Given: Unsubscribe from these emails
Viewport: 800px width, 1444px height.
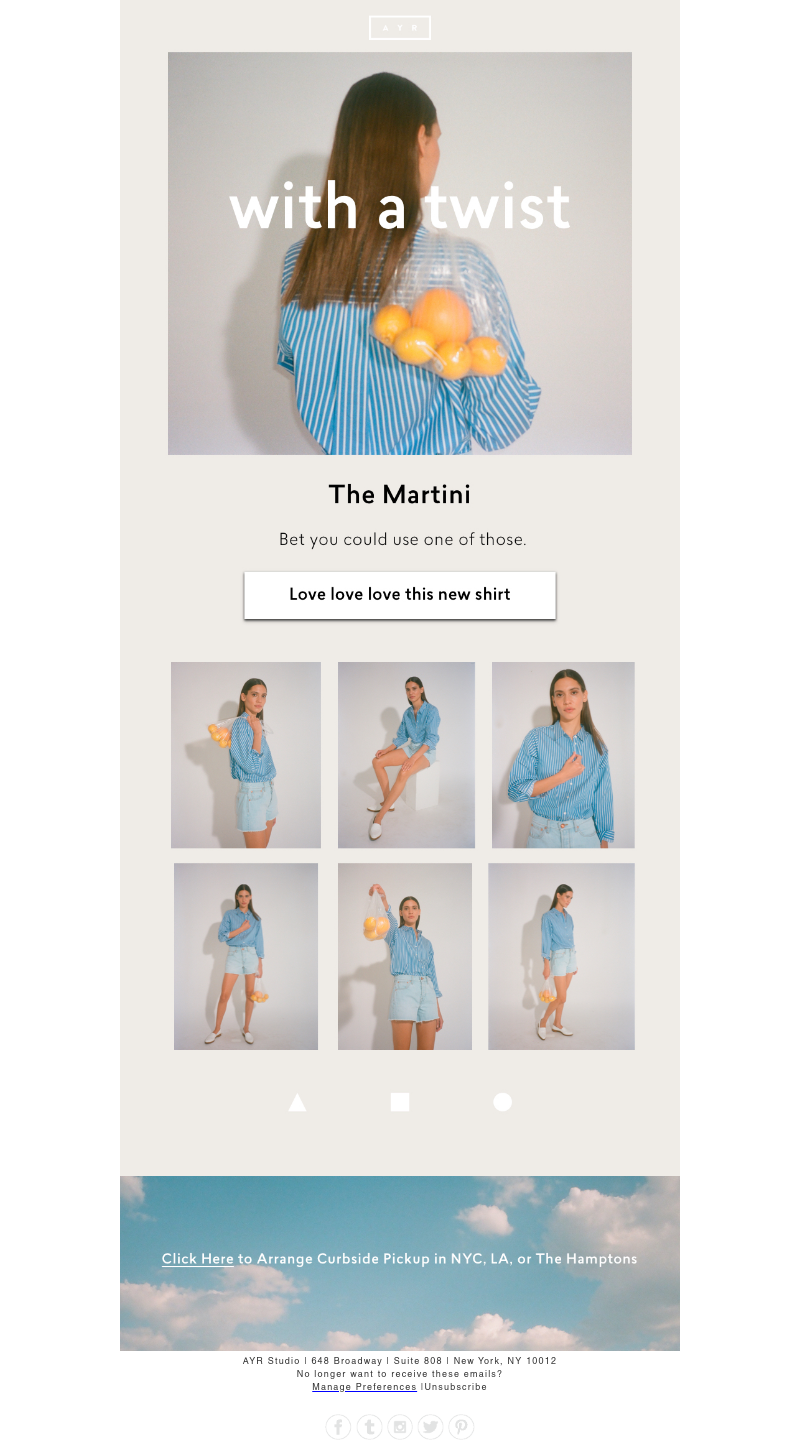Looking at the screenshot, I should [456, 1387].
